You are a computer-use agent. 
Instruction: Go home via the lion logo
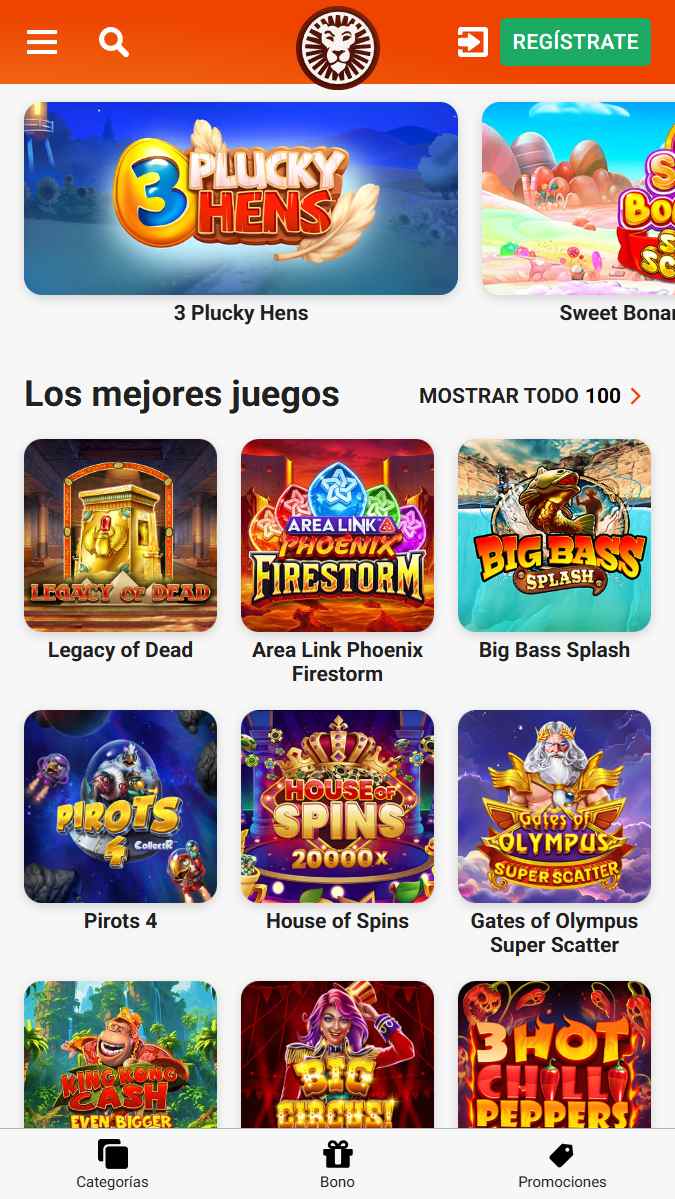coord(338,47)
